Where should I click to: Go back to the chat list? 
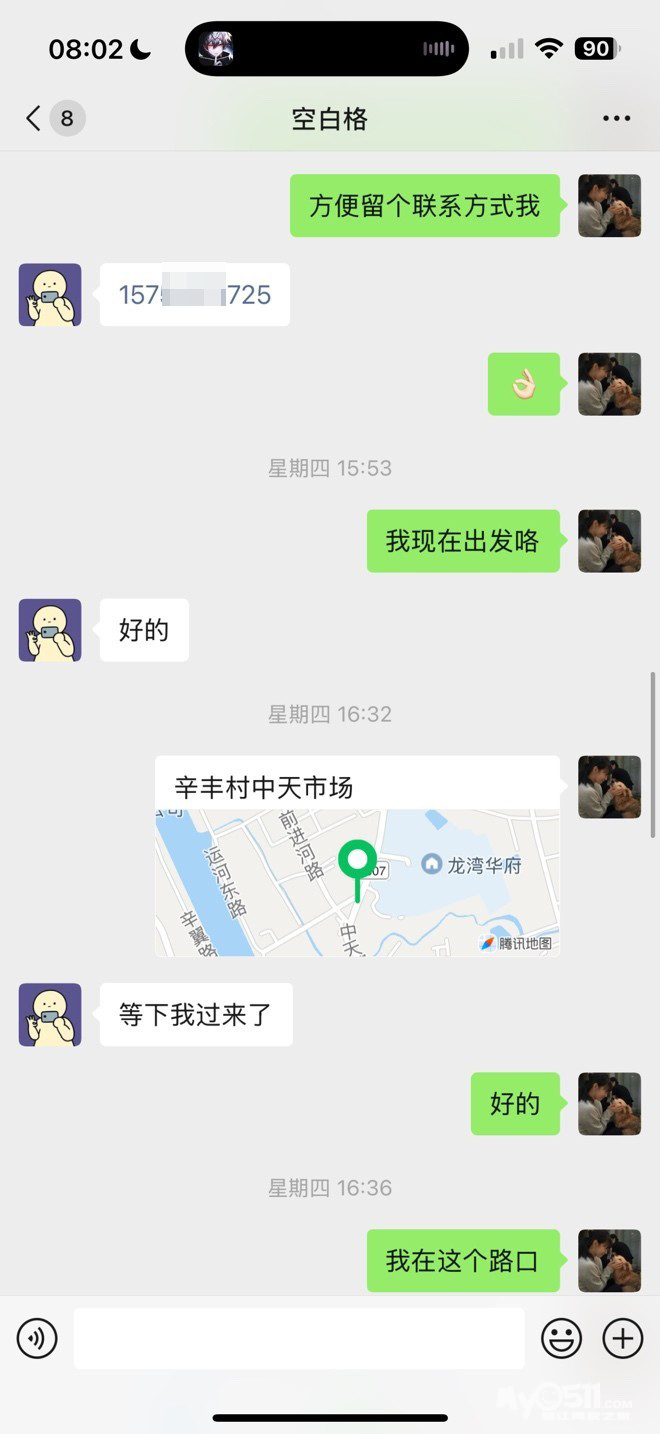coord(34,119)
